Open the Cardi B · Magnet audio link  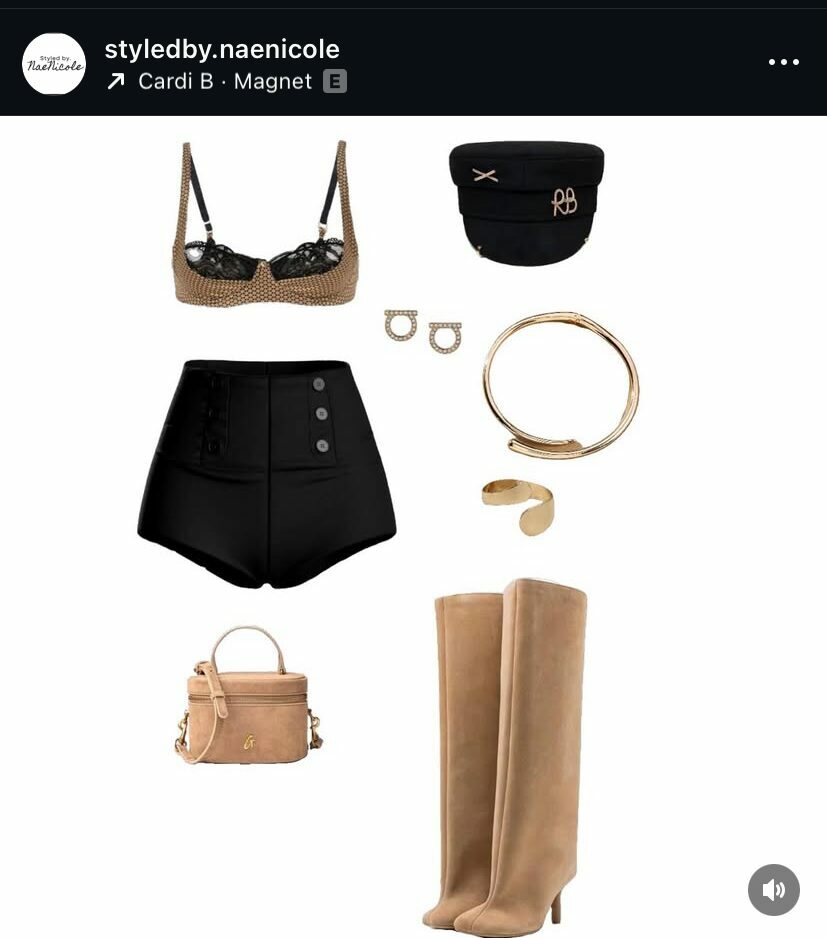pyautogui.click(x=225, y=82)
